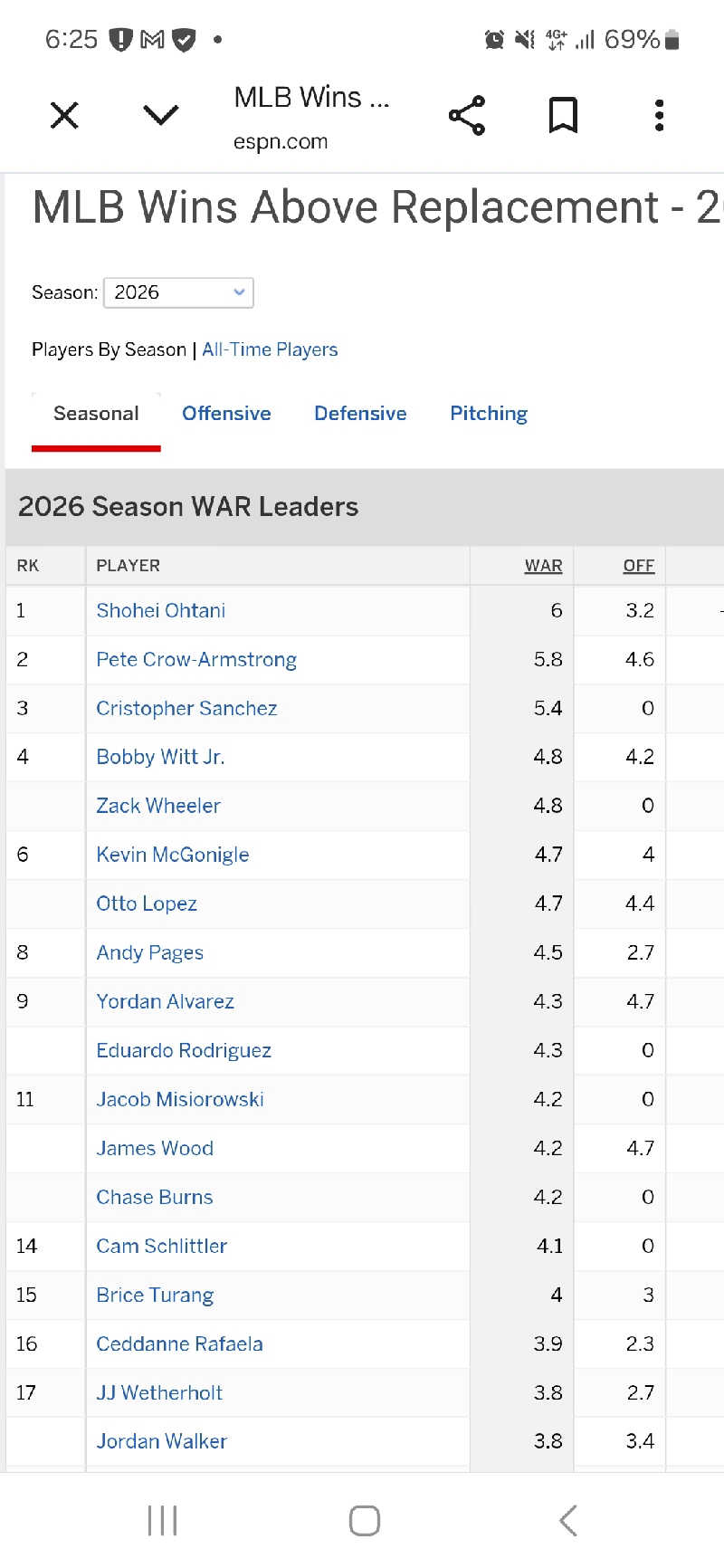Go back using the system back button
The height and width of the screenshot is (1568, 724).
(568, 1521)
